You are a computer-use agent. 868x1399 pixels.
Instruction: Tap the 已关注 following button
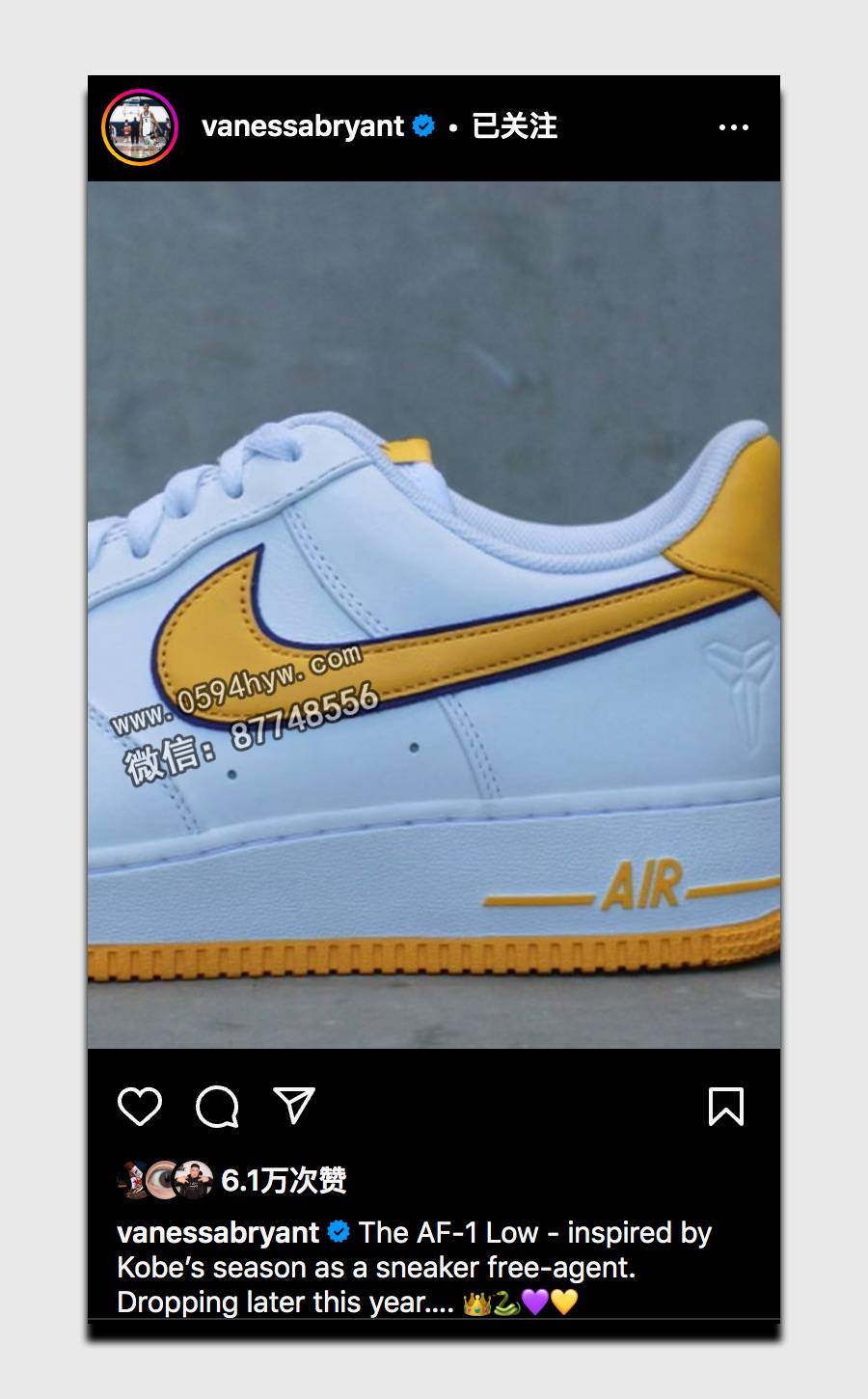point(514,126)
